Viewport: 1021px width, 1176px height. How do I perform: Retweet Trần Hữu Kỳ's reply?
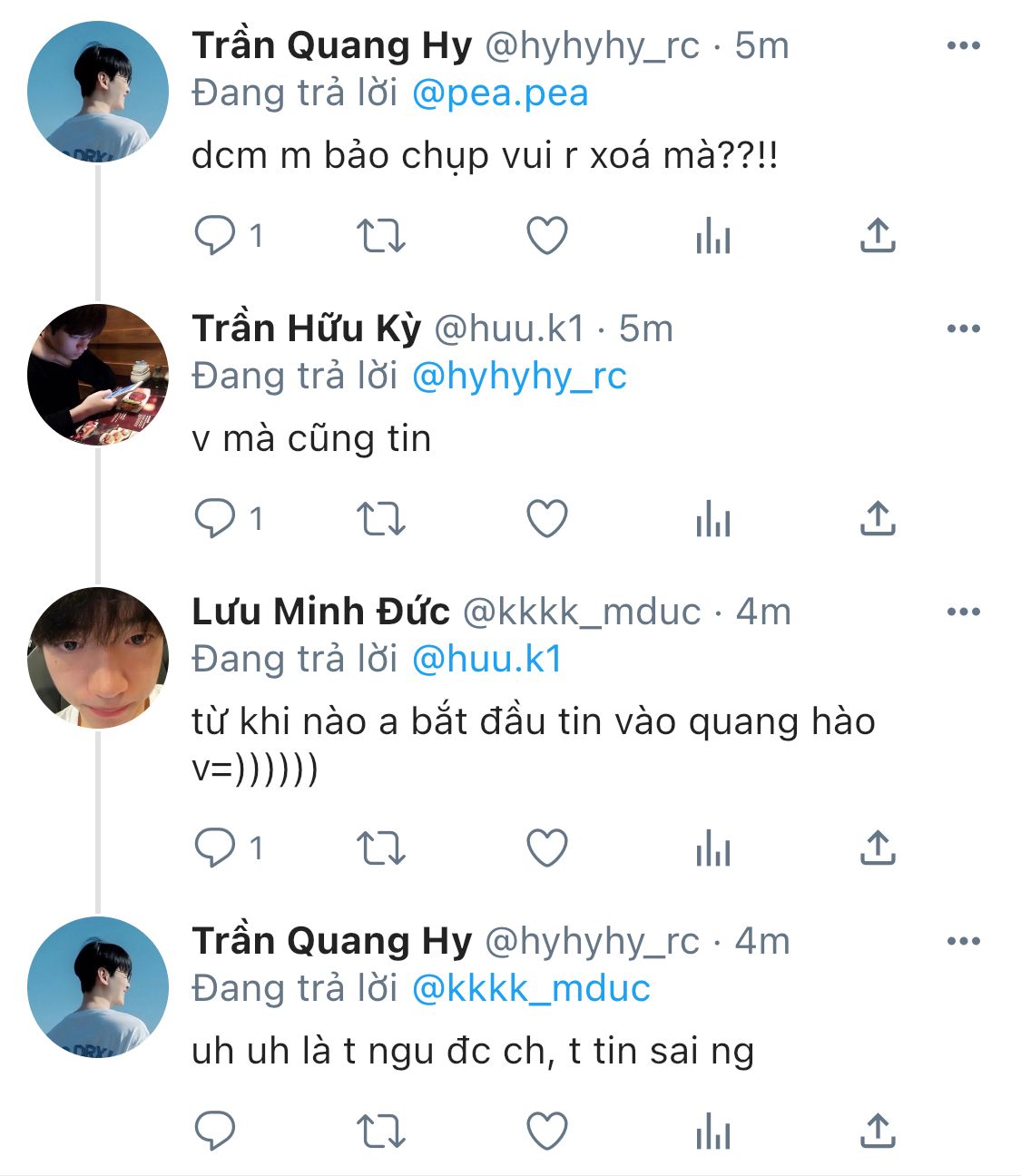(x=380, y=519)
